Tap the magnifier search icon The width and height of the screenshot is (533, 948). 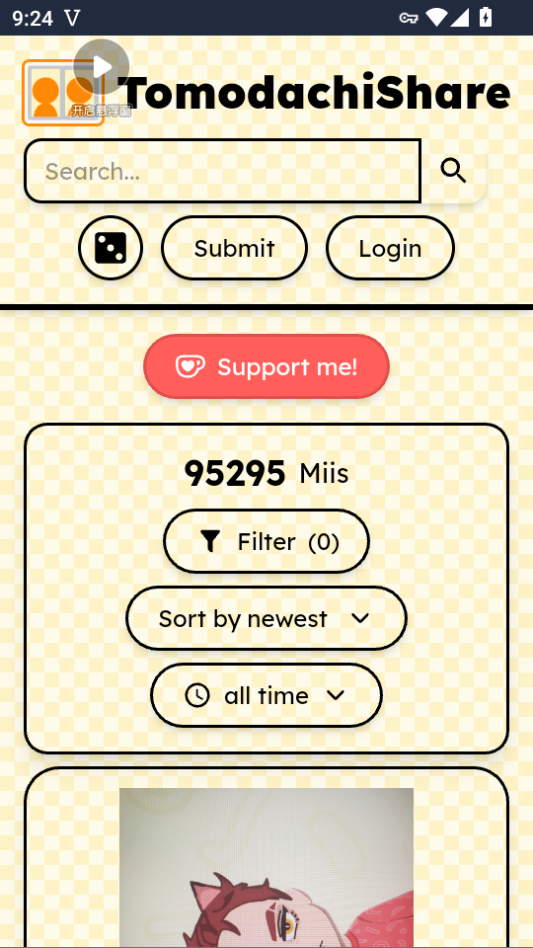[x=453, y=171]
